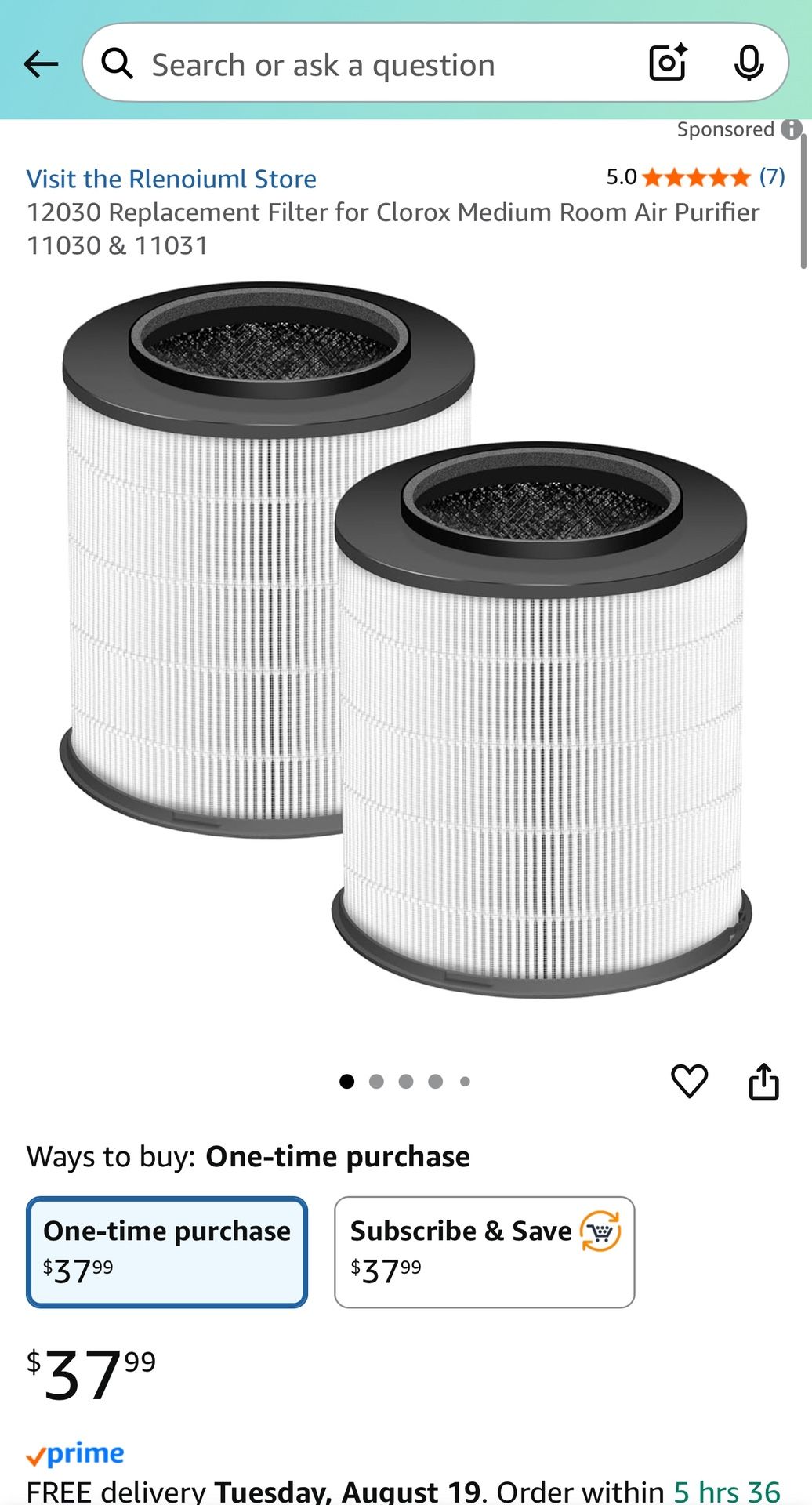Visit the Rlenoiuml Store
This screenshot has height=1505, width=812.
pyautogui.click(x=172, y=179)
